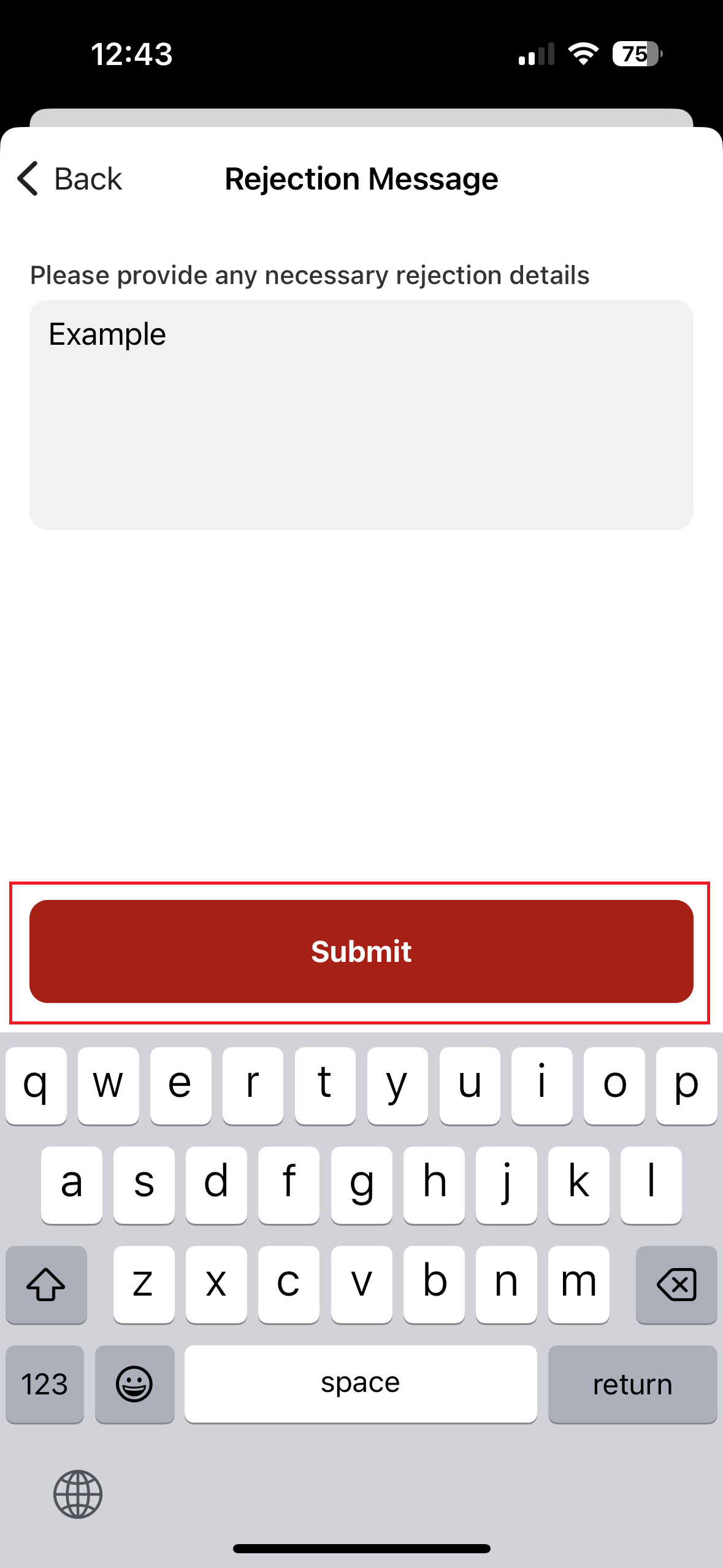Submit the rejection message

point(361,951)
